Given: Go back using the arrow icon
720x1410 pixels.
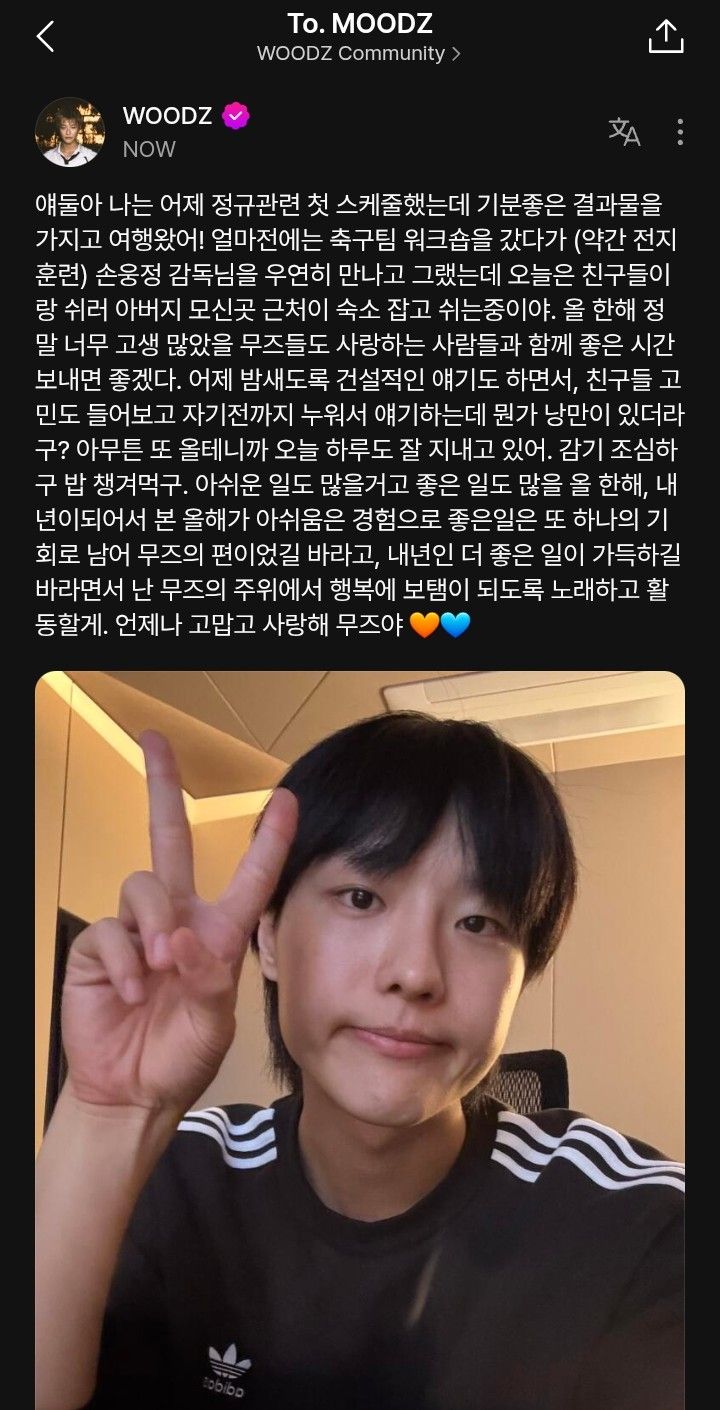Looking at the screenshot, I should (x=45, y=37).
